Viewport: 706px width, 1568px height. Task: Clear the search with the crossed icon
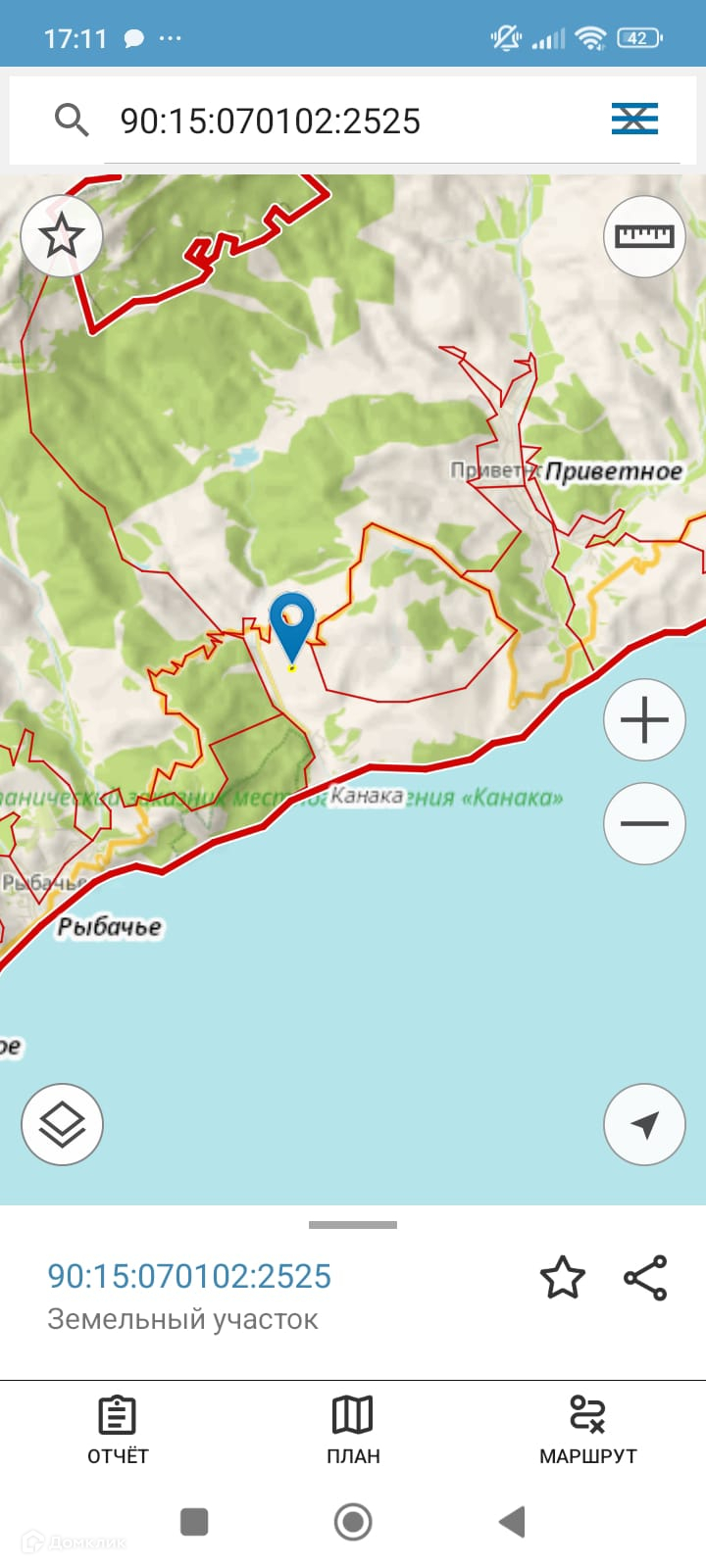pyautogui.click(x=634, y=120)
